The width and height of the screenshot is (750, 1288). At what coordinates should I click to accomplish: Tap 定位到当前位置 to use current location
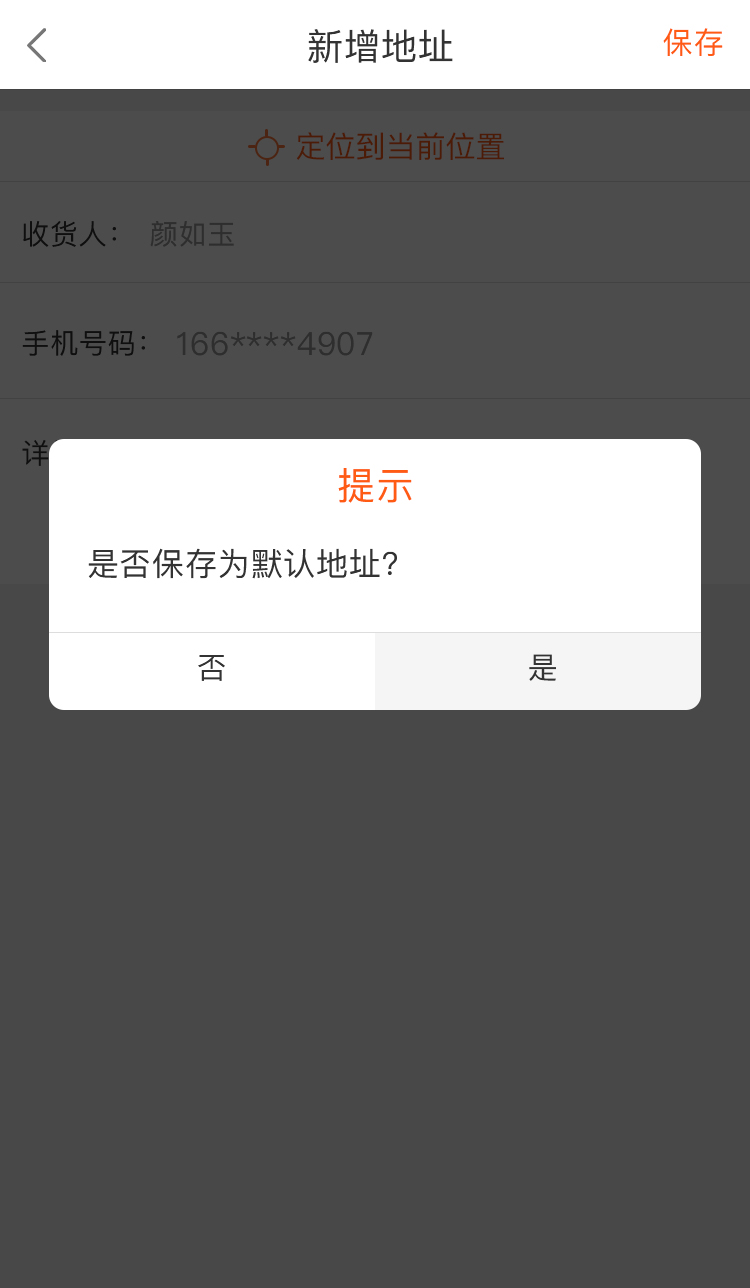tap(376, 147)
